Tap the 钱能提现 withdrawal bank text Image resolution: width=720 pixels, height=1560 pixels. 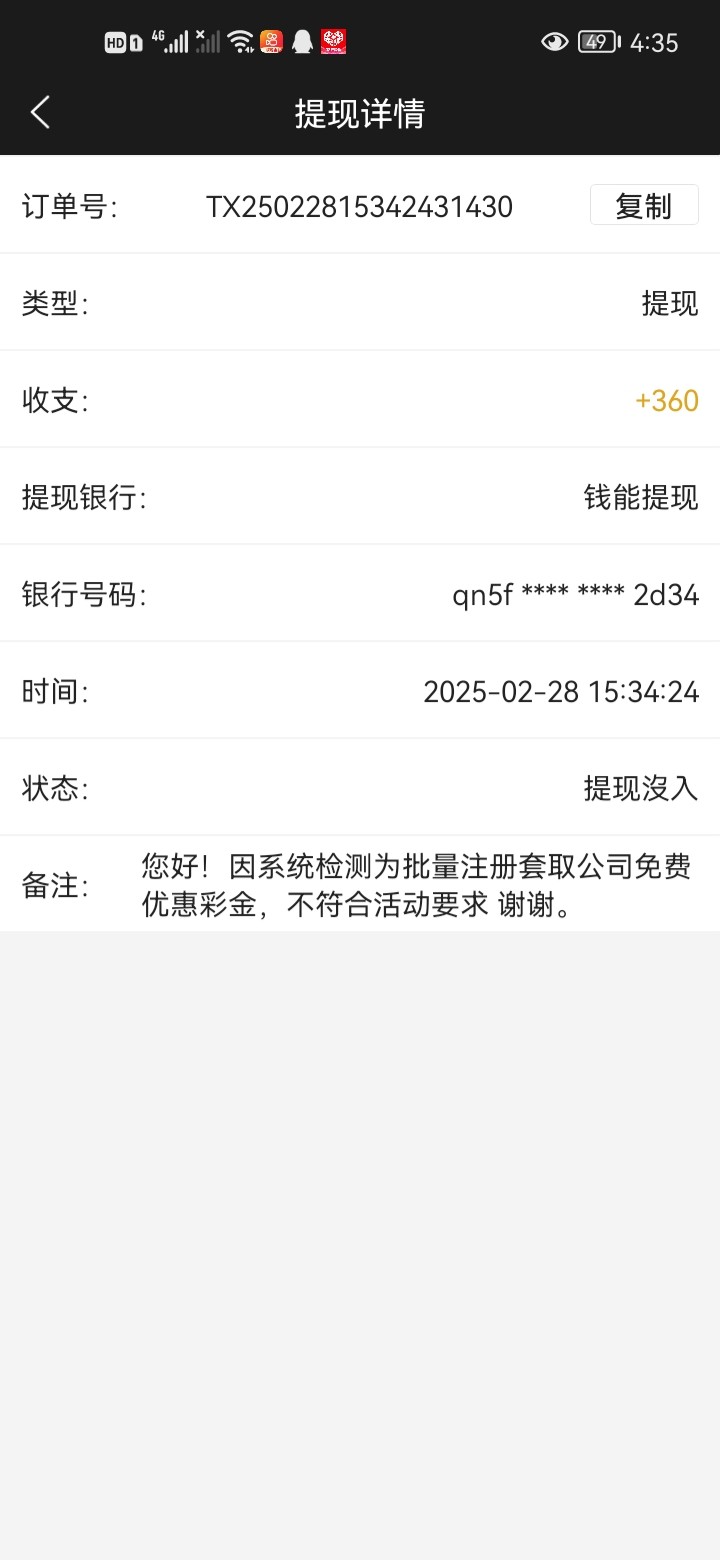[x=640, y=498]
